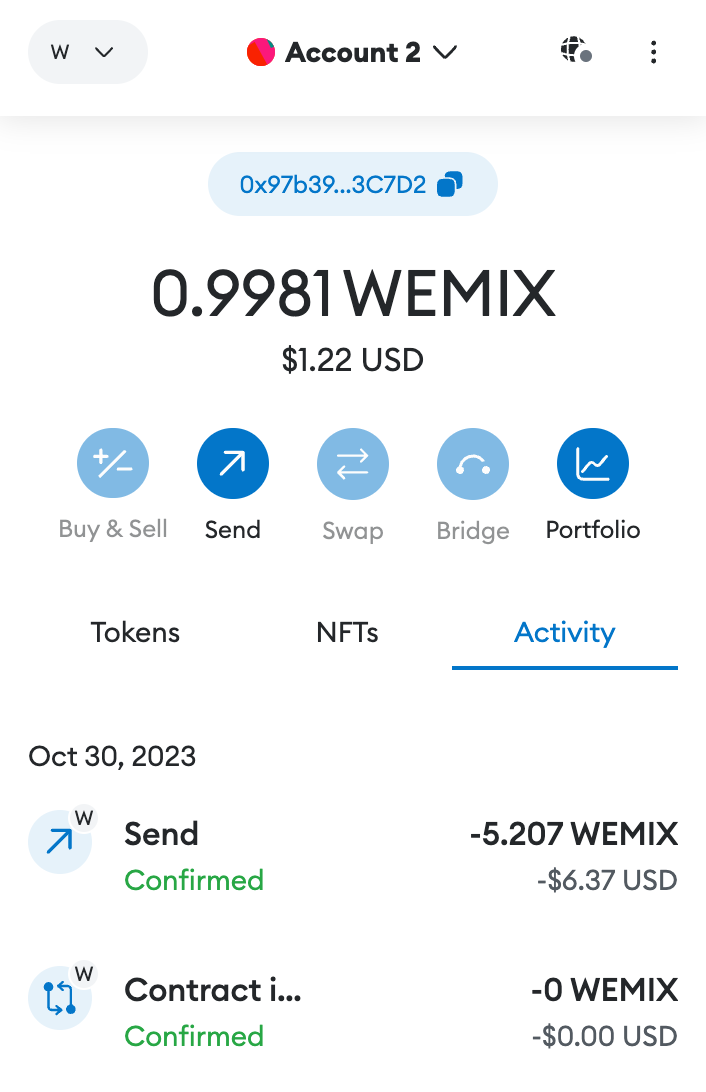Select the Activity tab
The height and width of the screenshot is (1092, 706).
pyautogui.click(x=565, y=632)
